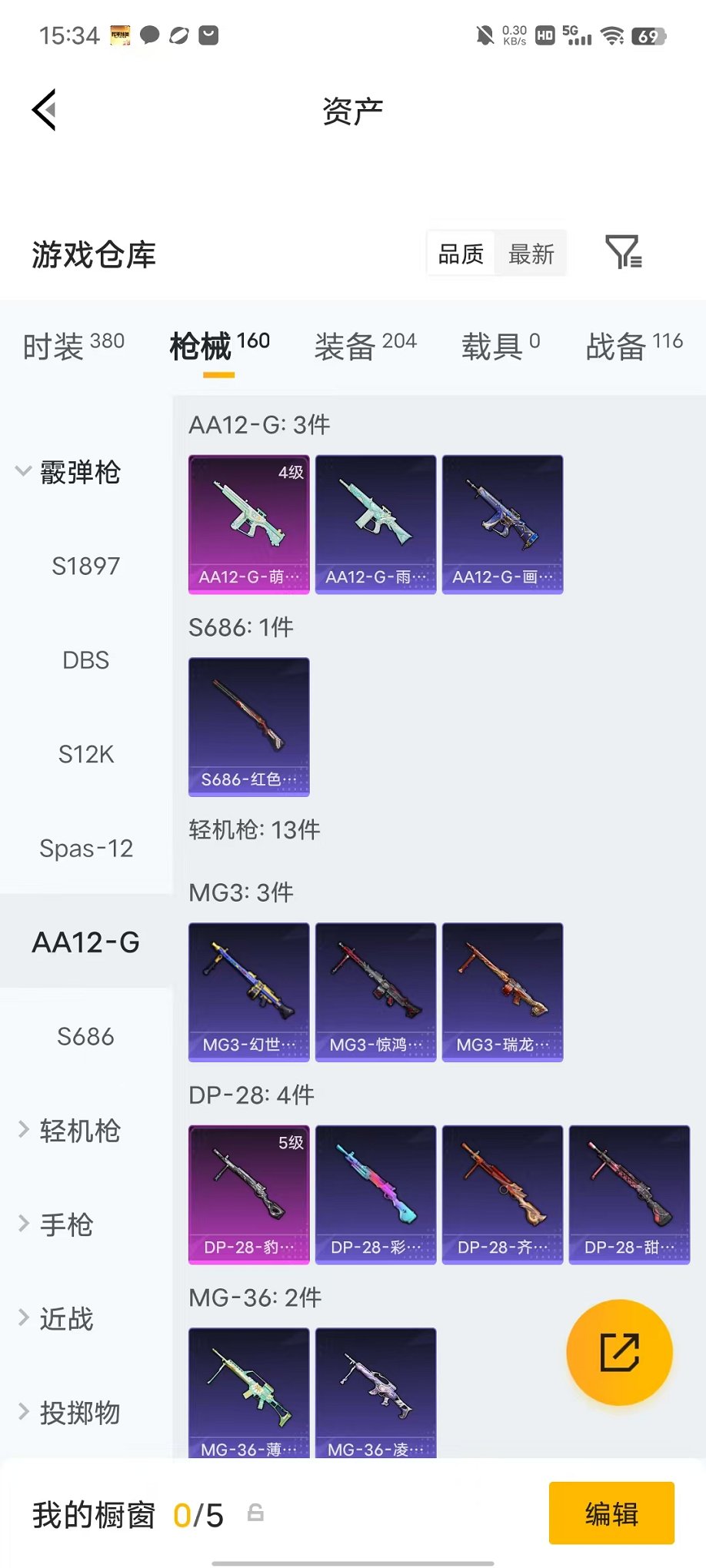Open the S686-红色 skin tile
Image resolution: width=706 pixels, height=1568 pixels.
(x=249, y=726)
